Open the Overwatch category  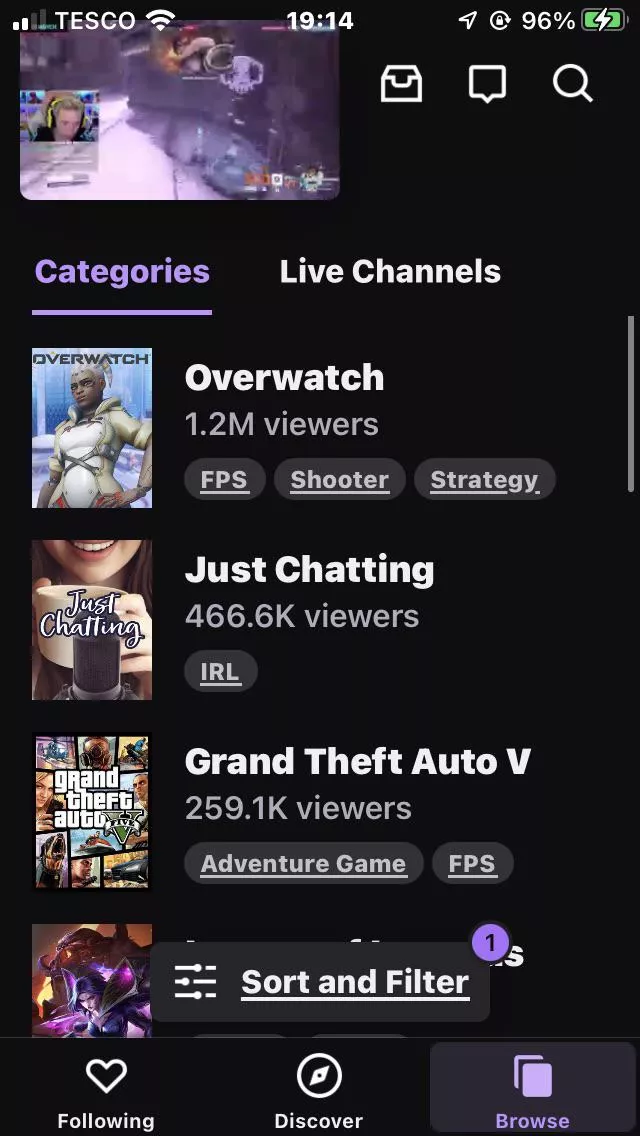tap(284, 378)
